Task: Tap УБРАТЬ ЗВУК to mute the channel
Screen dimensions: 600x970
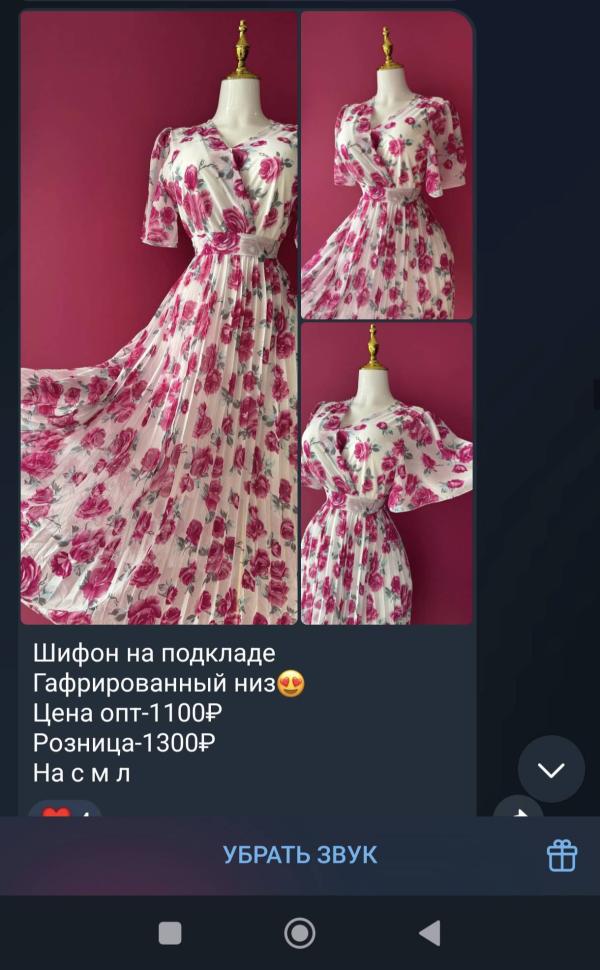Action: click(x=300, y=855)
